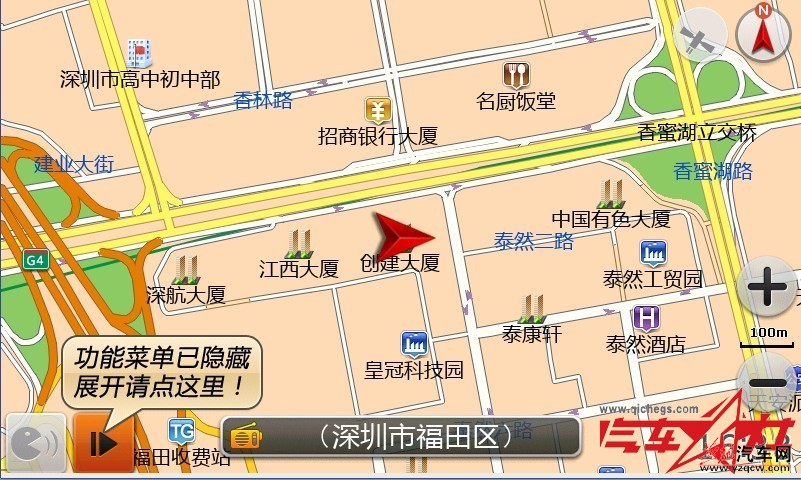Select 泰然酒店 hotel marker

pyautogui.click(x=648, y=319)
